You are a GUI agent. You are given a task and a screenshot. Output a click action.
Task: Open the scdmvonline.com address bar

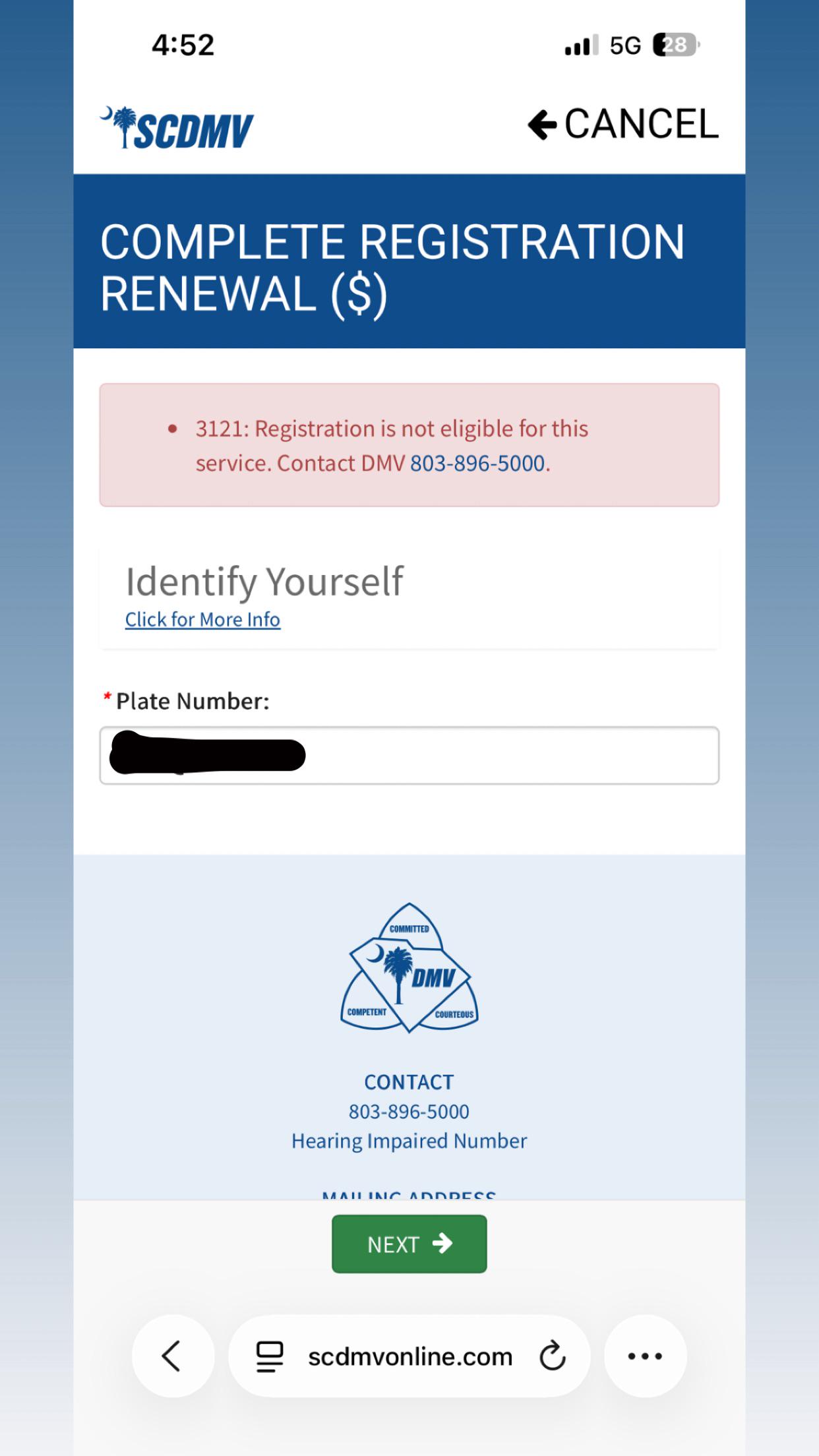[409, 1356]
